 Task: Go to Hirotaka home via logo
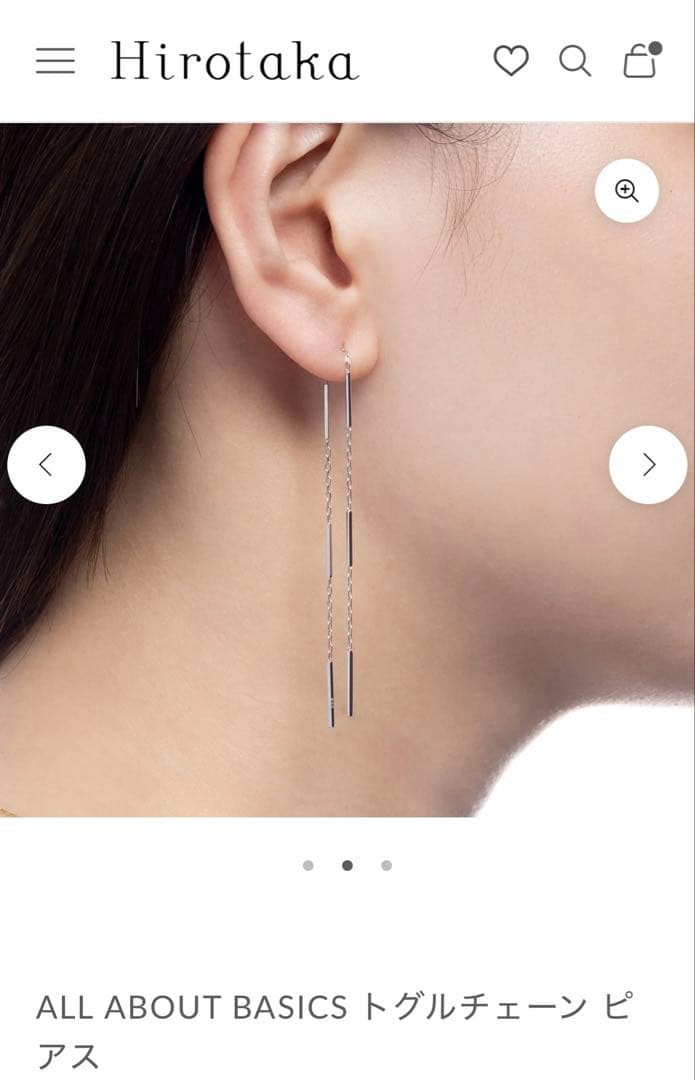[234, 61]
